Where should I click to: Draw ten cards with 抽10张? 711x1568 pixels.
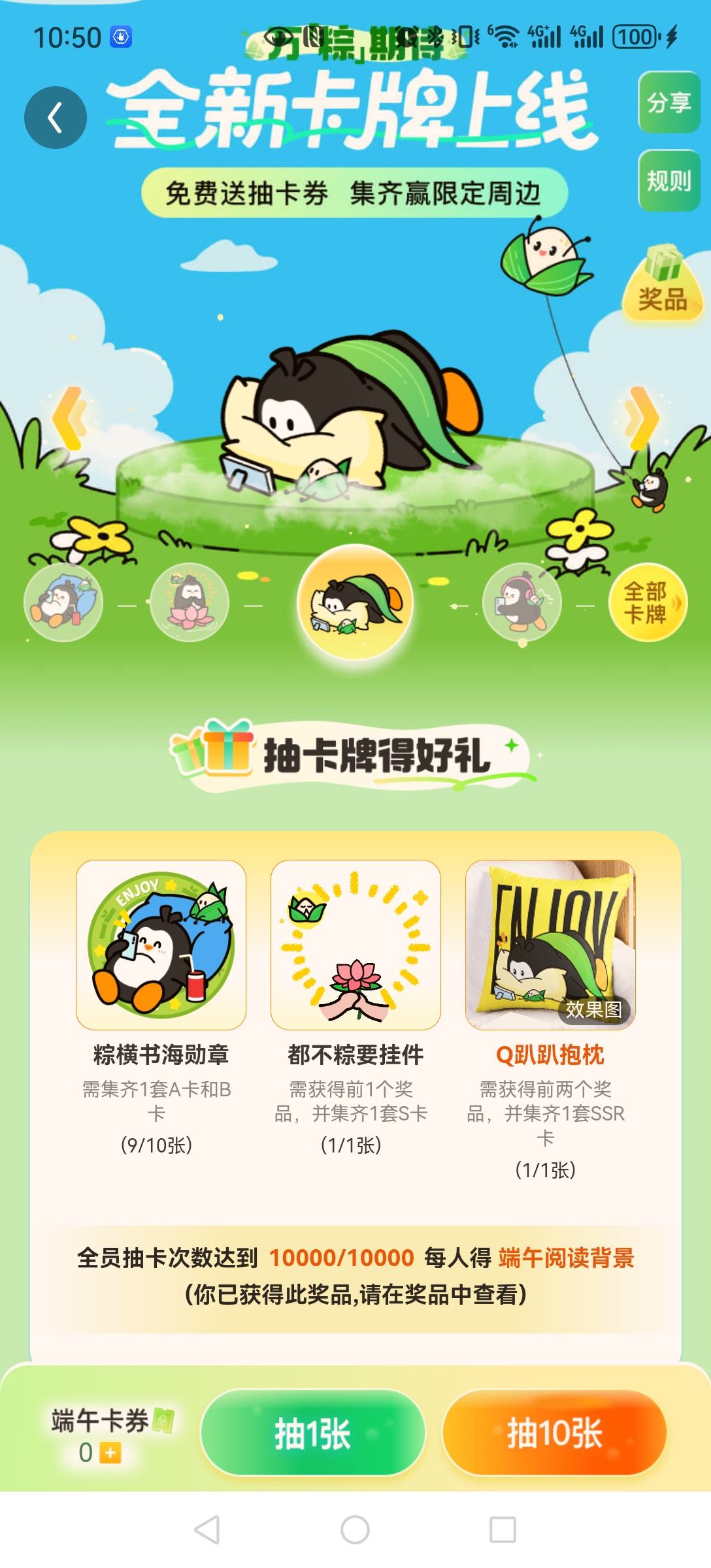[554, 1433]
